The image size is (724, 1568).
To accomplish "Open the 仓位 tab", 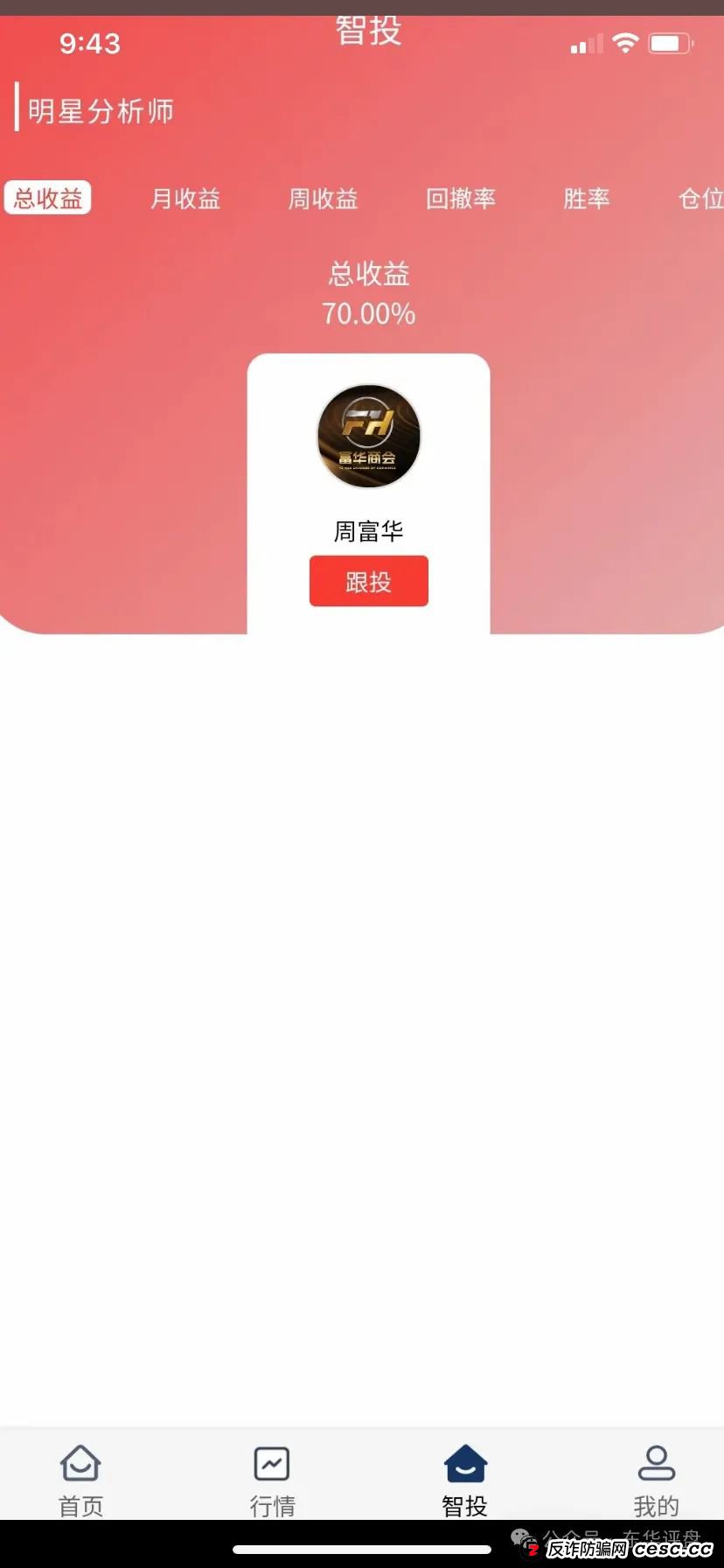I will 700,199.
